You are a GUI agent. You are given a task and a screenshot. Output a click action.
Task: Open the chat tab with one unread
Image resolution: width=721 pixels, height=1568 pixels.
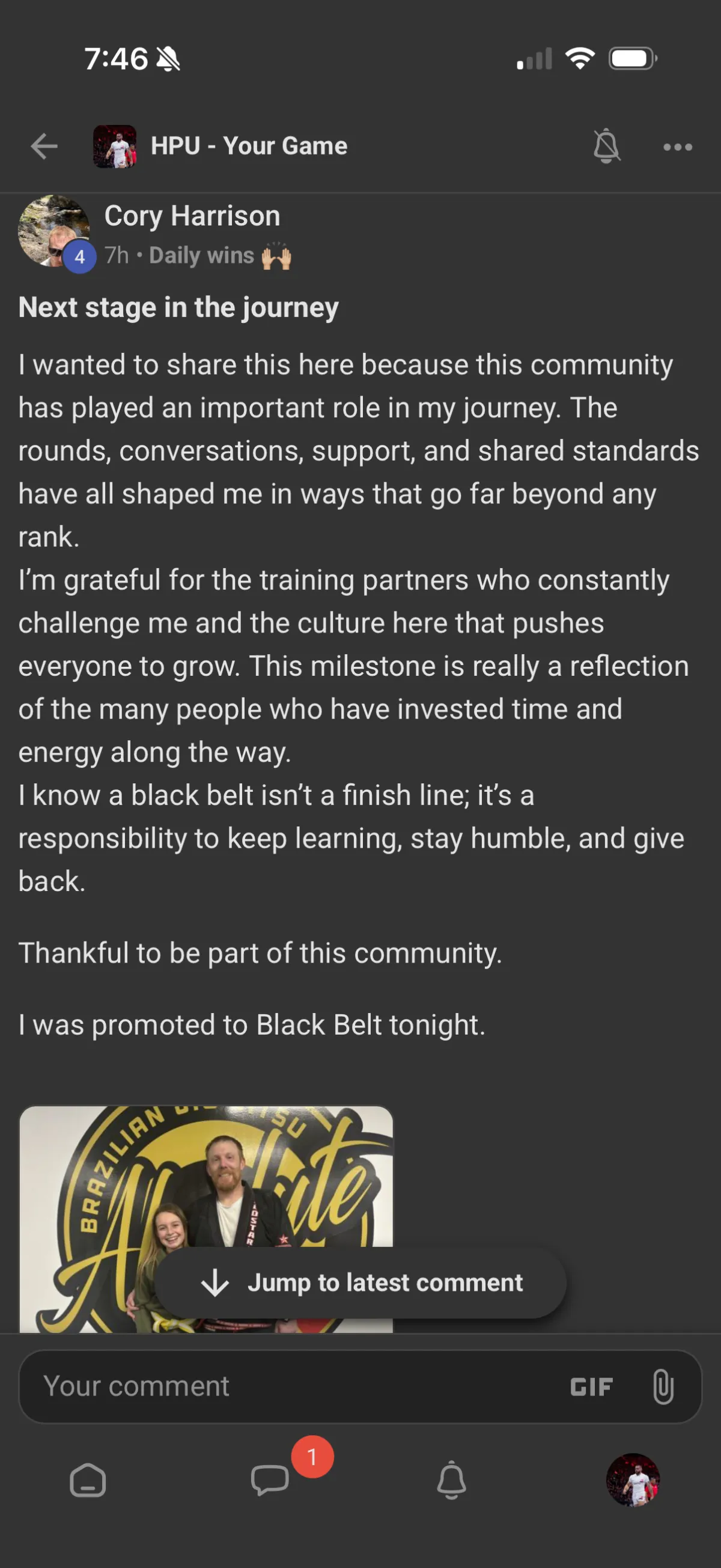(270, 1480)
